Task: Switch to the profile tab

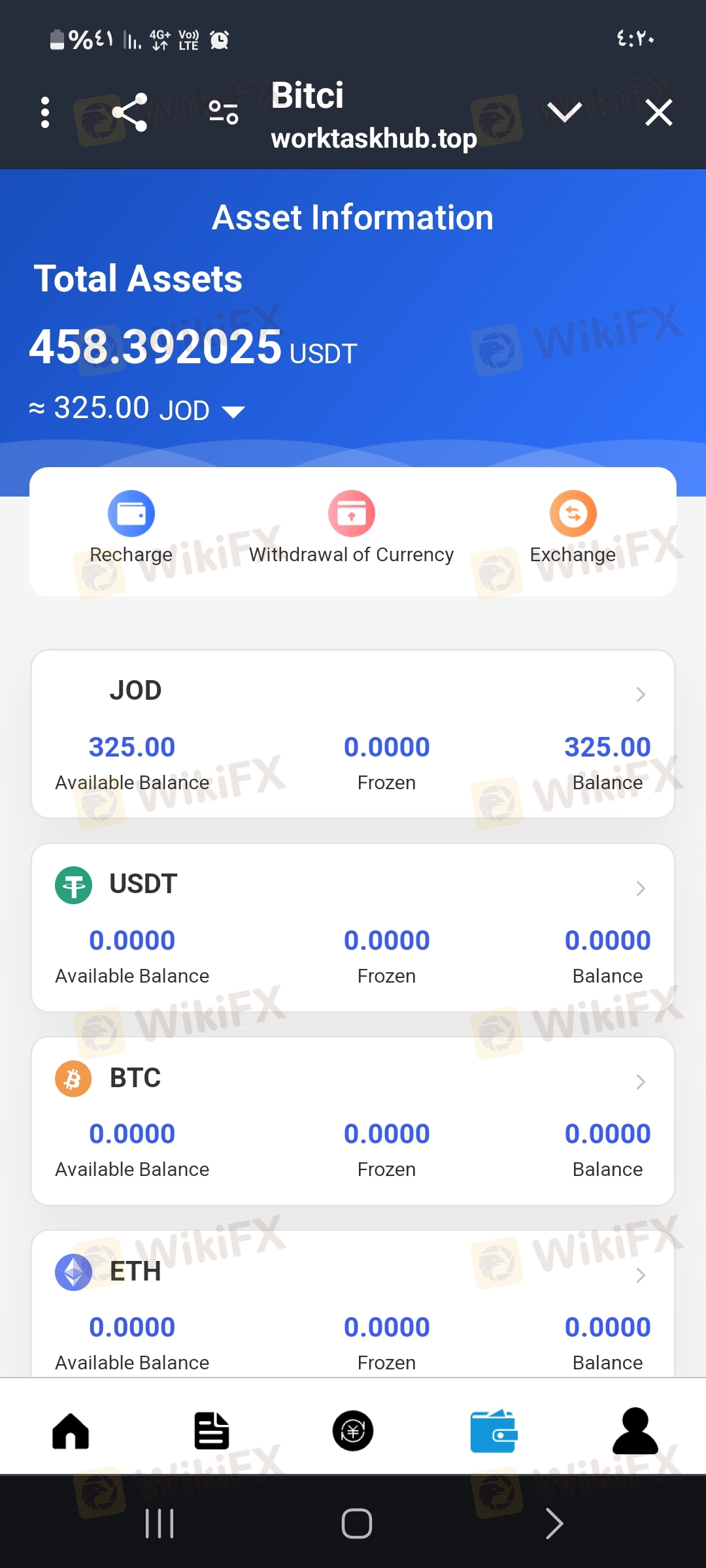Action: coord(635,1431)
